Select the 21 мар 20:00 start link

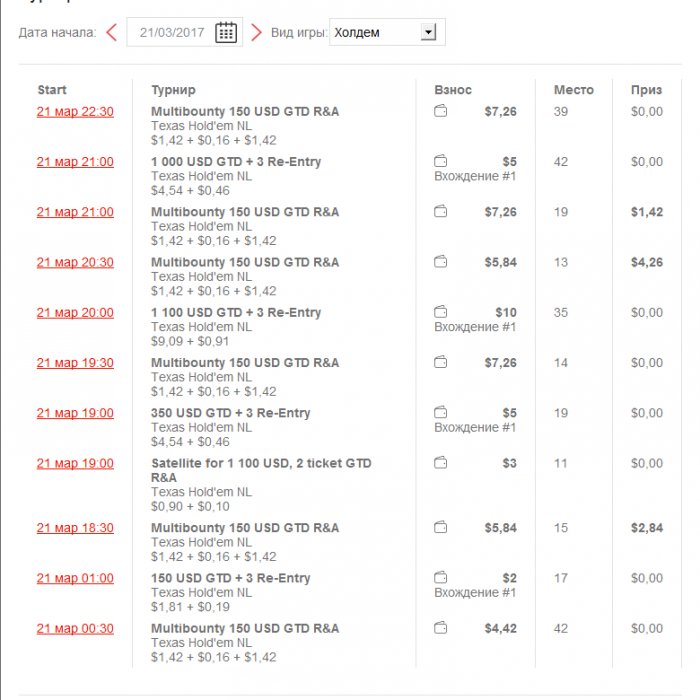point(75,313)
